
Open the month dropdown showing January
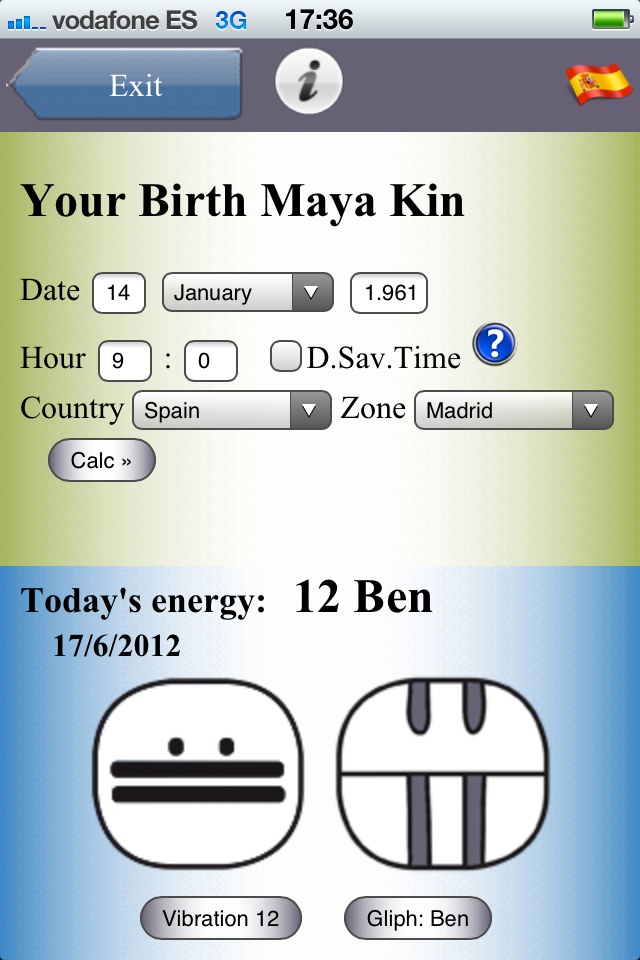coord(247,293)
